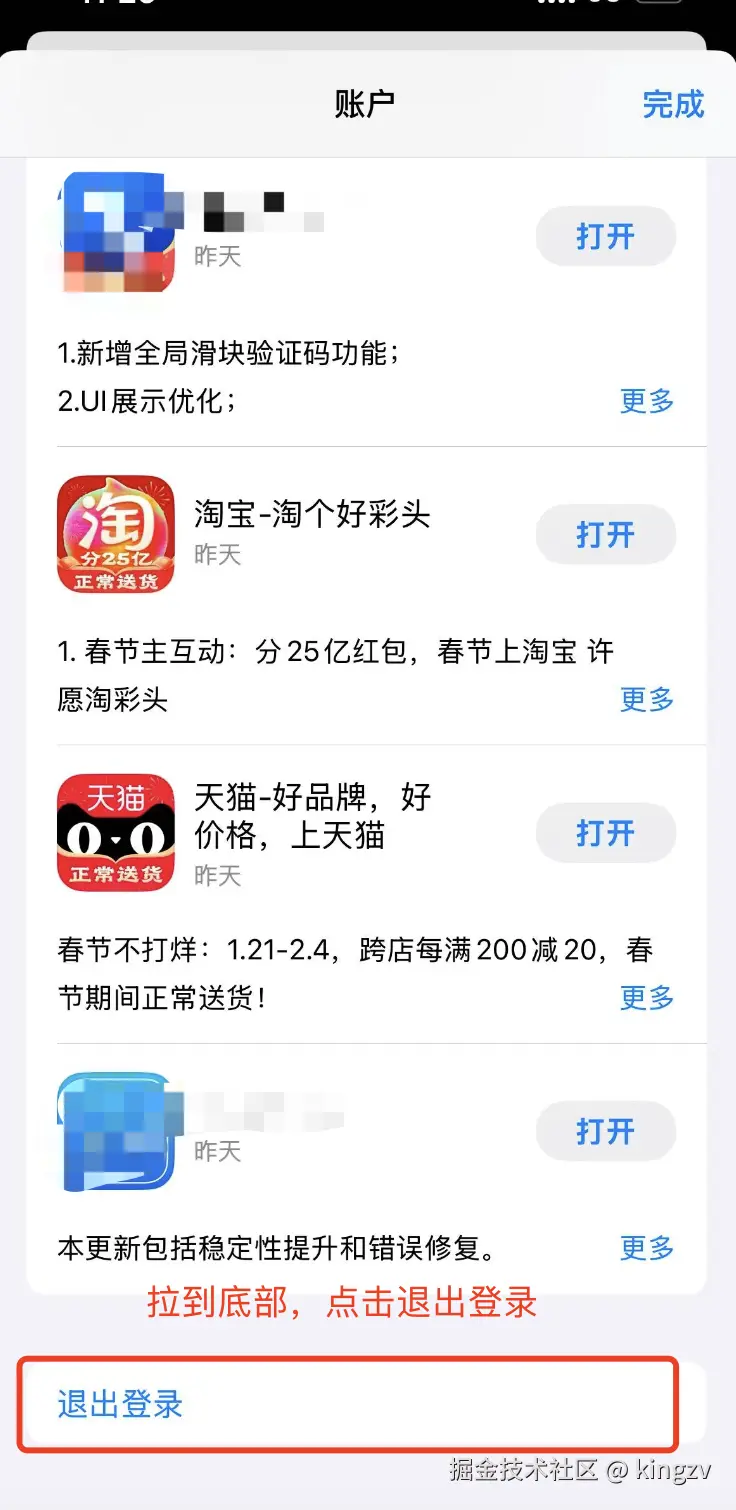Show 更多 beside the 稳定性提升和错误修复 note
736x1510 pixels.
(x=647, y=1247)
